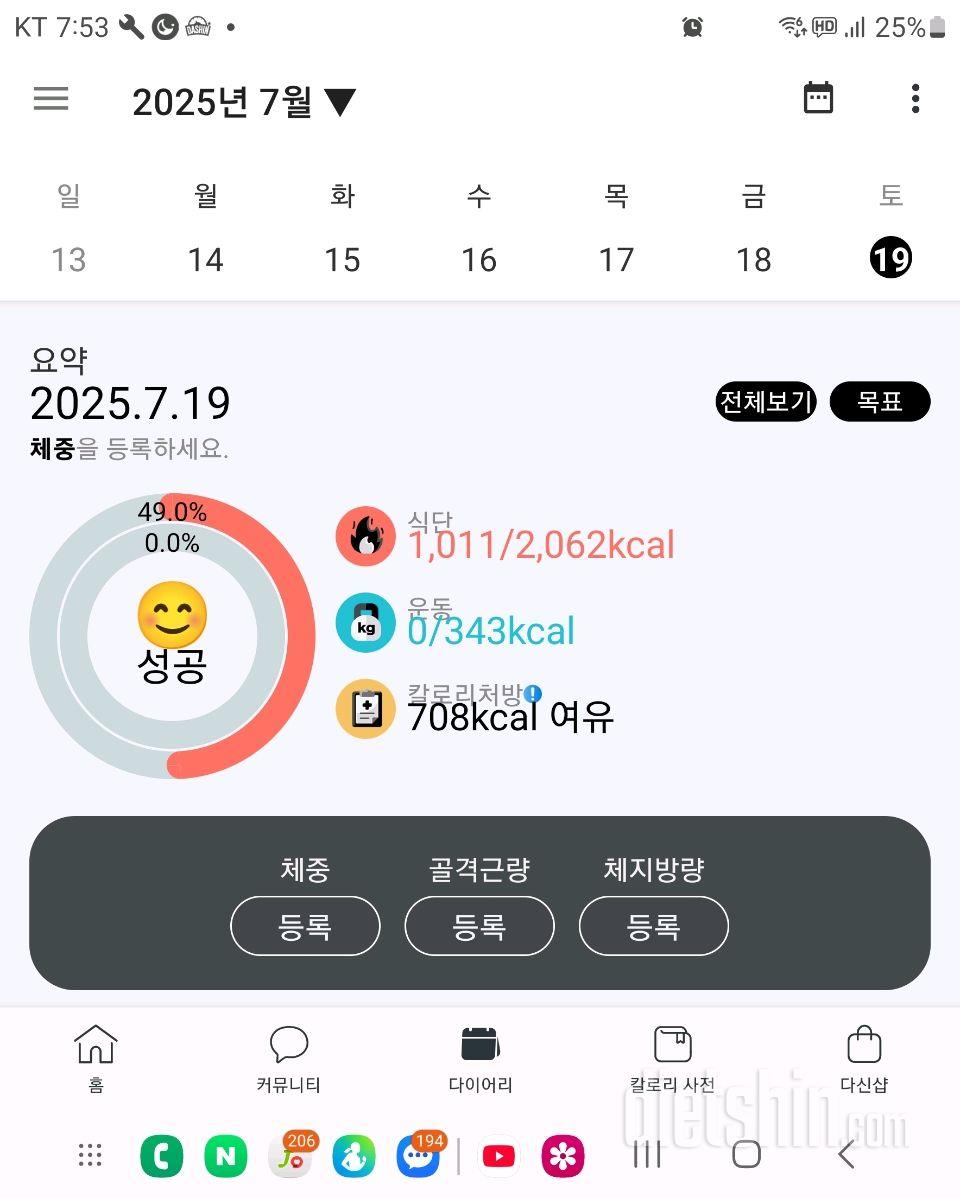Viewport: 960px width, 1198px height.
Task: Open the 목표 goal button
Action: (x=880, y=402)
